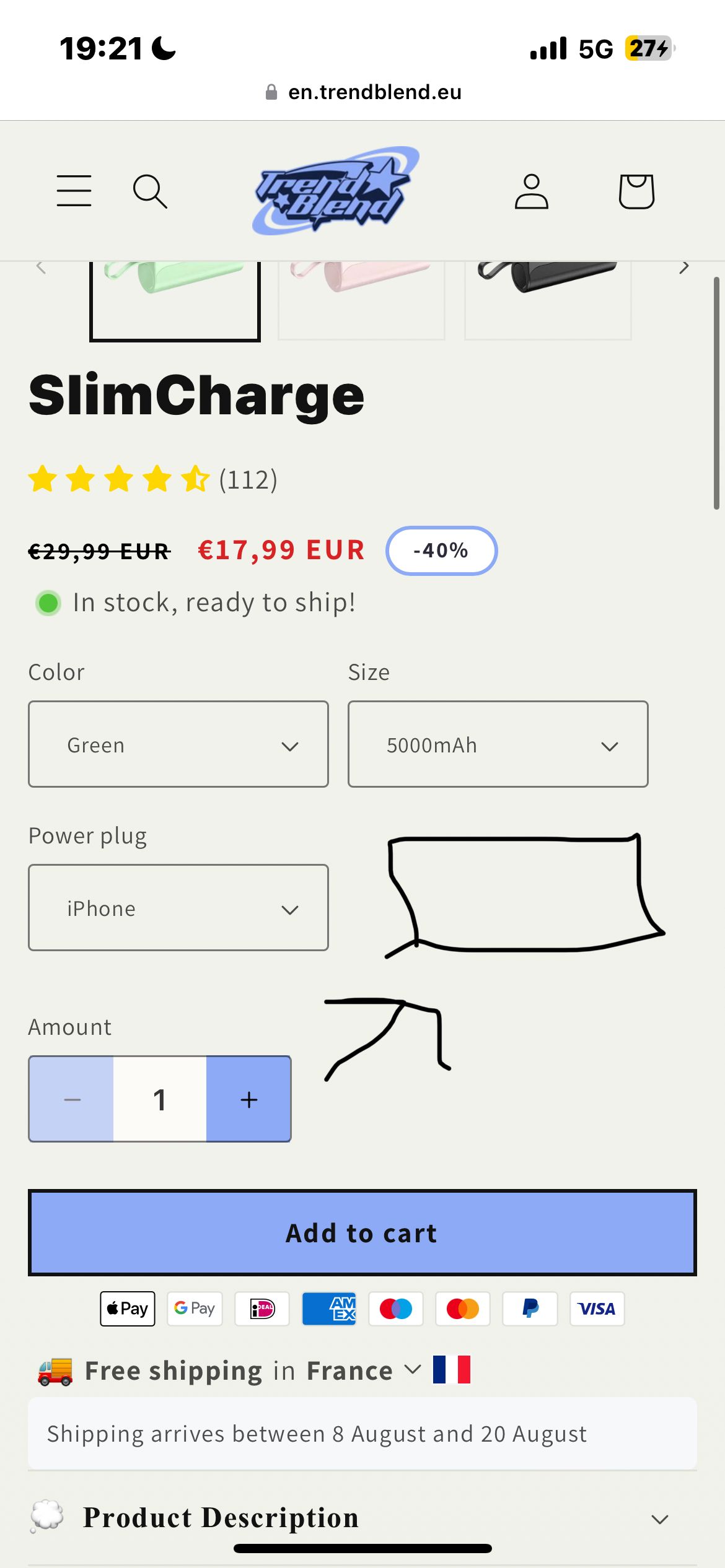
Task: Expand the Product Description section
Action: (x=362, y=1518)
